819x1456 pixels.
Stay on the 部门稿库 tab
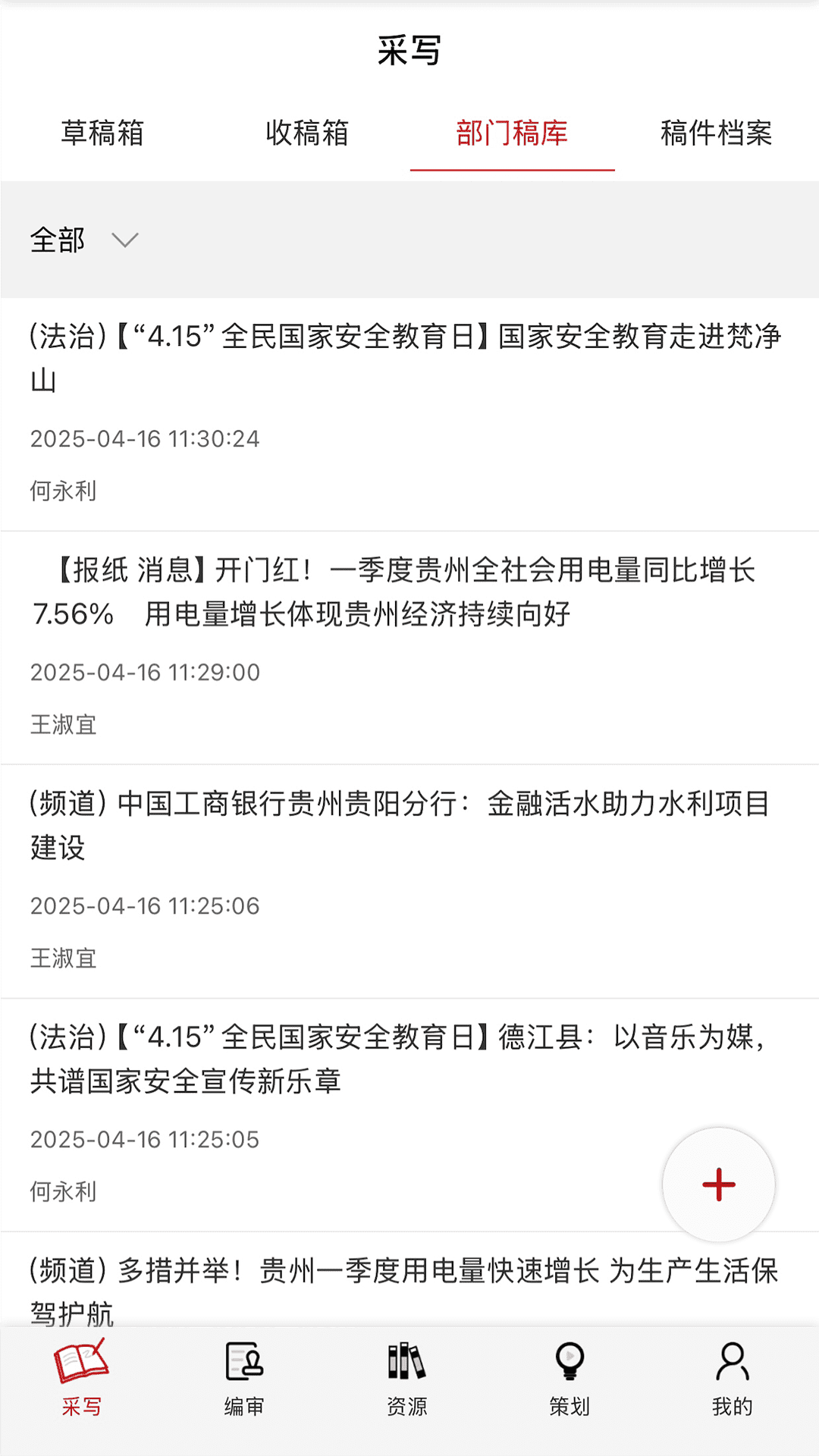pyautogui.click(x=511, y=133)
